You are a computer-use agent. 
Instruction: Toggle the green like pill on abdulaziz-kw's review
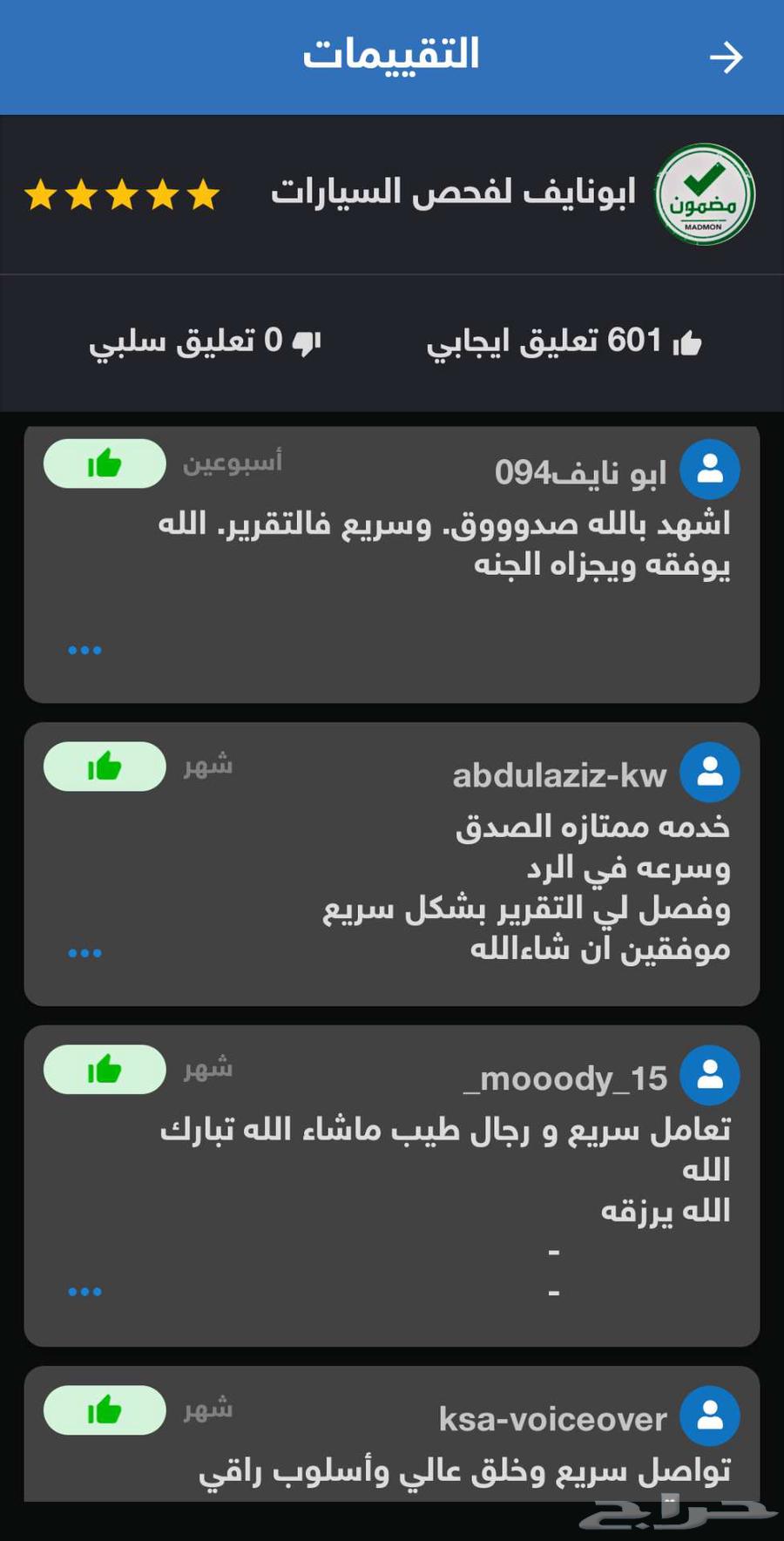pos(104,767)
